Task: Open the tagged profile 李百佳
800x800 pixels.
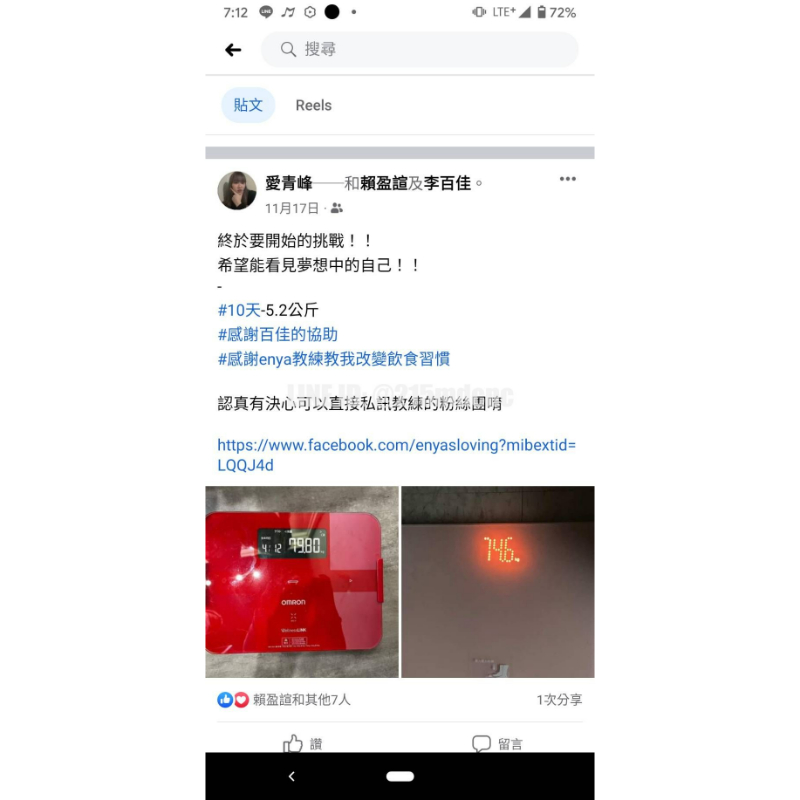Action: click(x=447, y=183)
